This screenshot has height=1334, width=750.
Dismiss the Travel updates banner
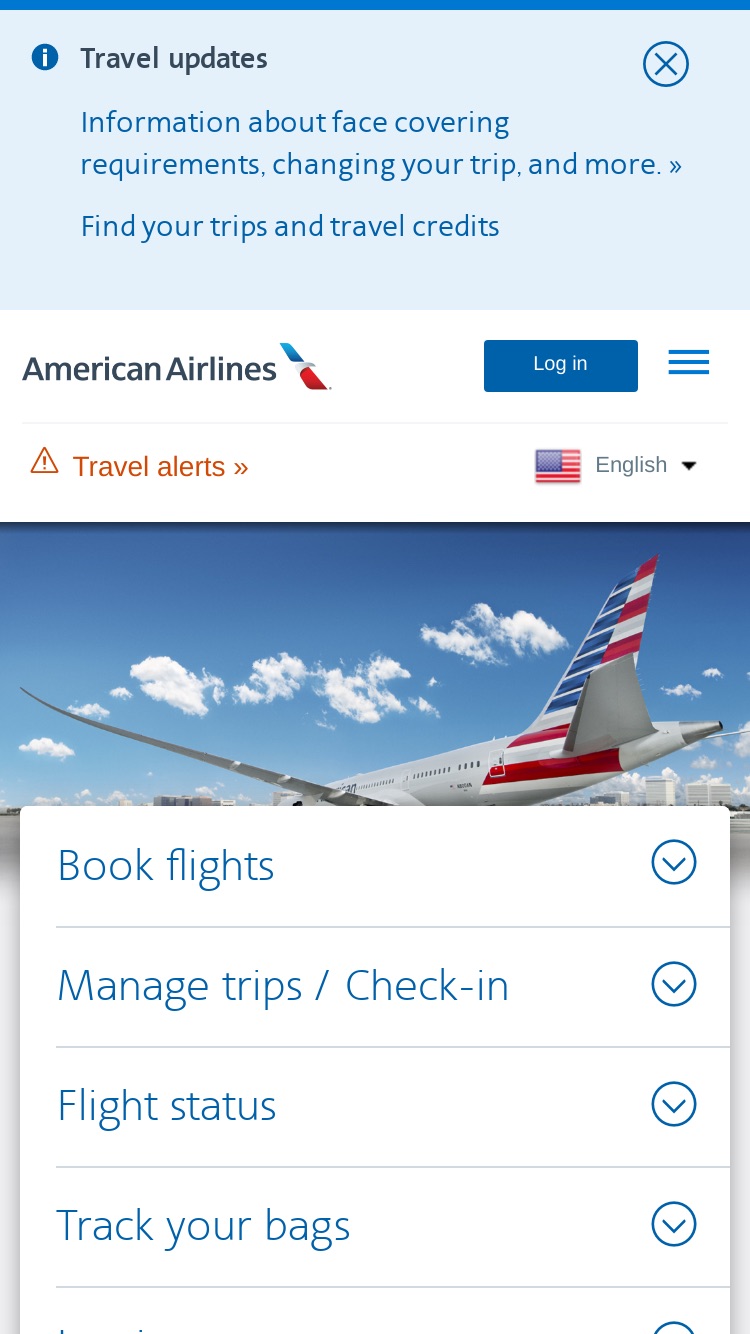(x=666, y=65)
